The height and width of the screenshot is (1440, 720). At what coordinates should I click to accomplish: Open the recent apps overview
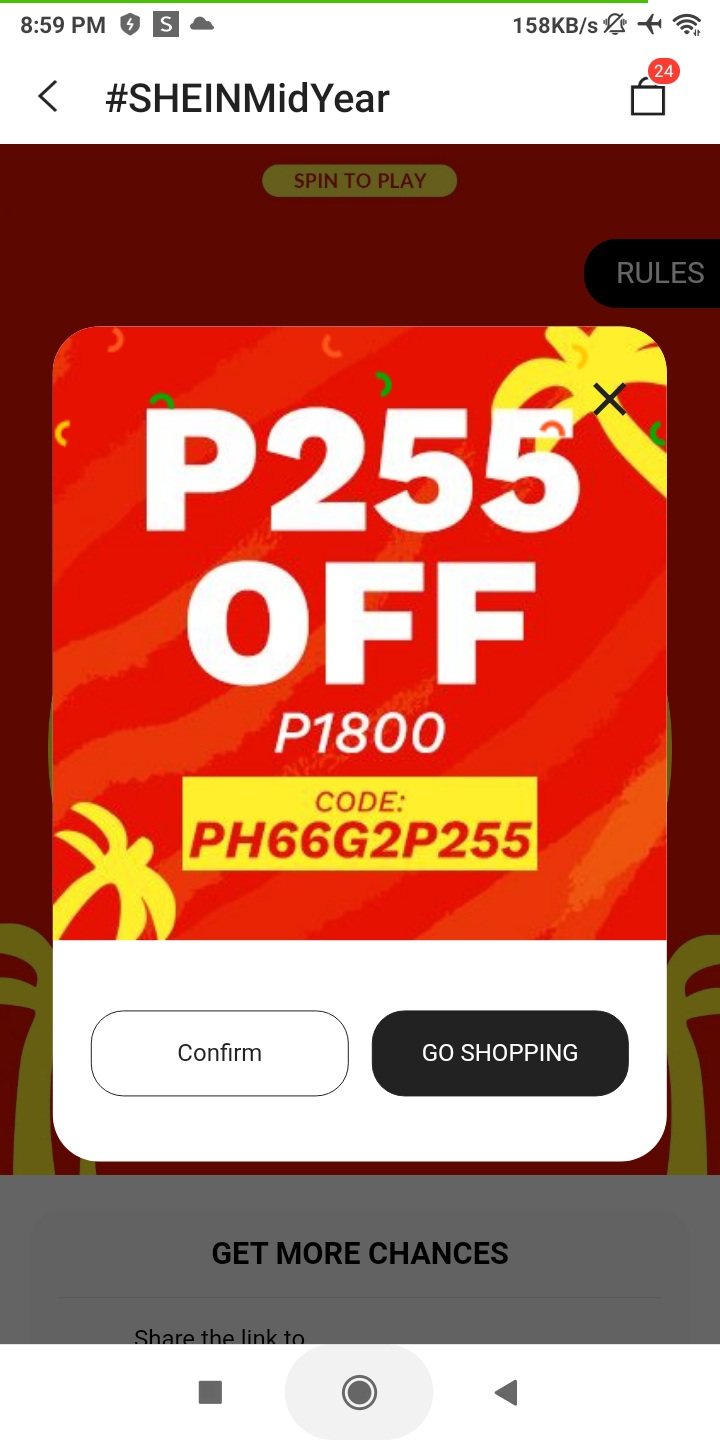coord(210,1392)
